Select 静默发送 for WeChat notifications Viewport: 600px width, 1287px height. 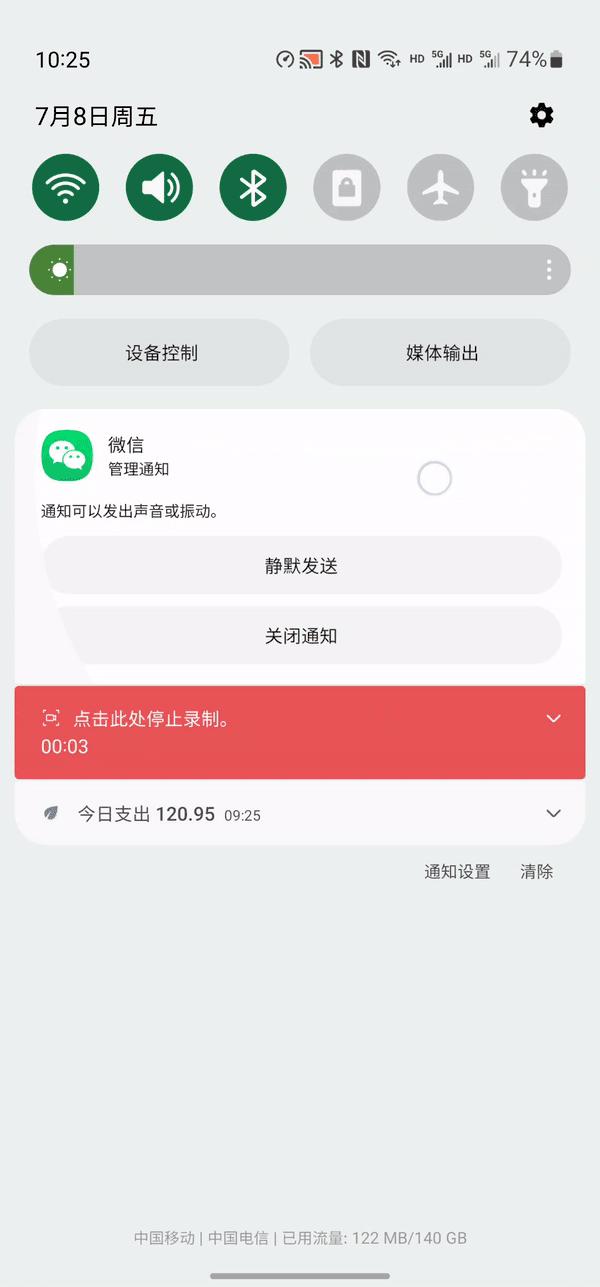point(301,566)
